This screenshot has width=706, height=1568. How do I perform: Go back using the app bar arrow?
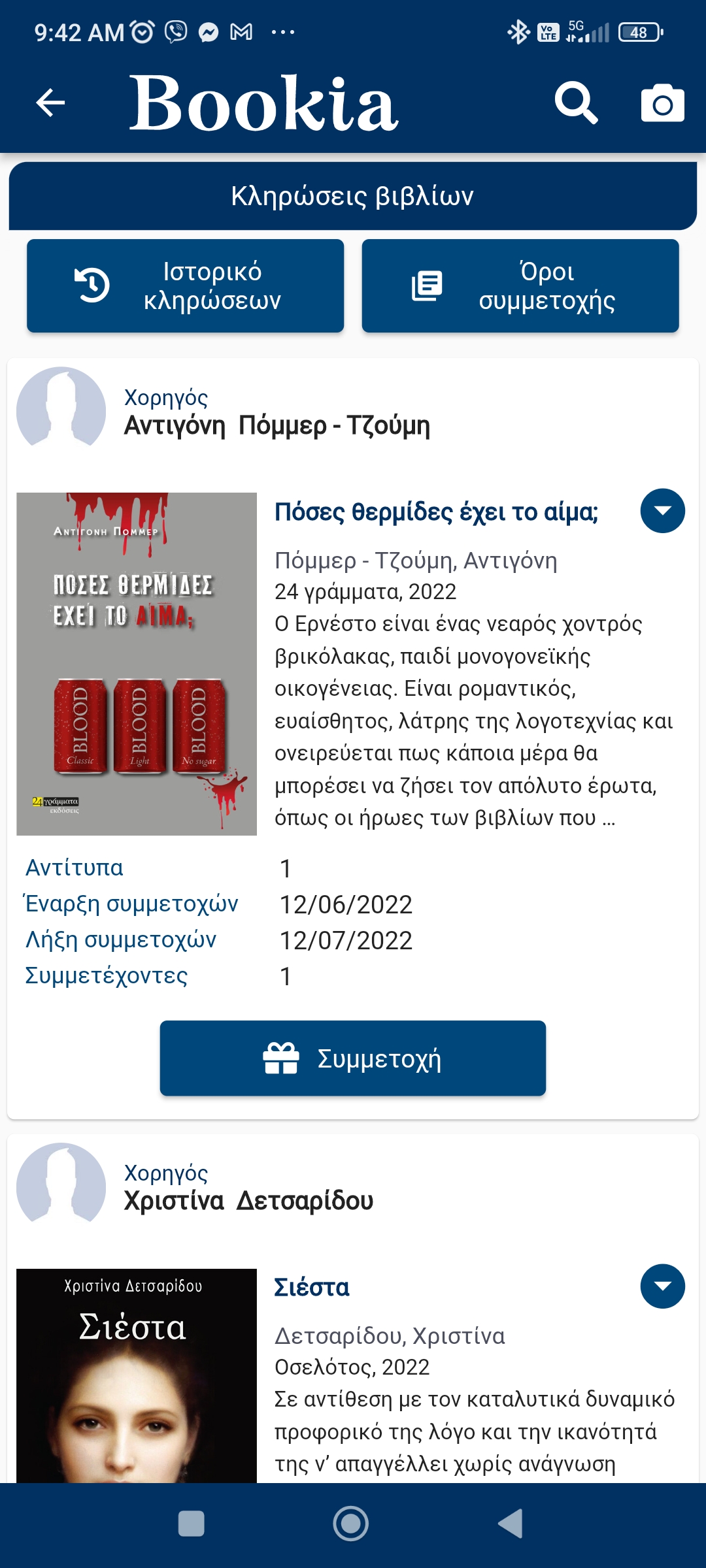50,103
